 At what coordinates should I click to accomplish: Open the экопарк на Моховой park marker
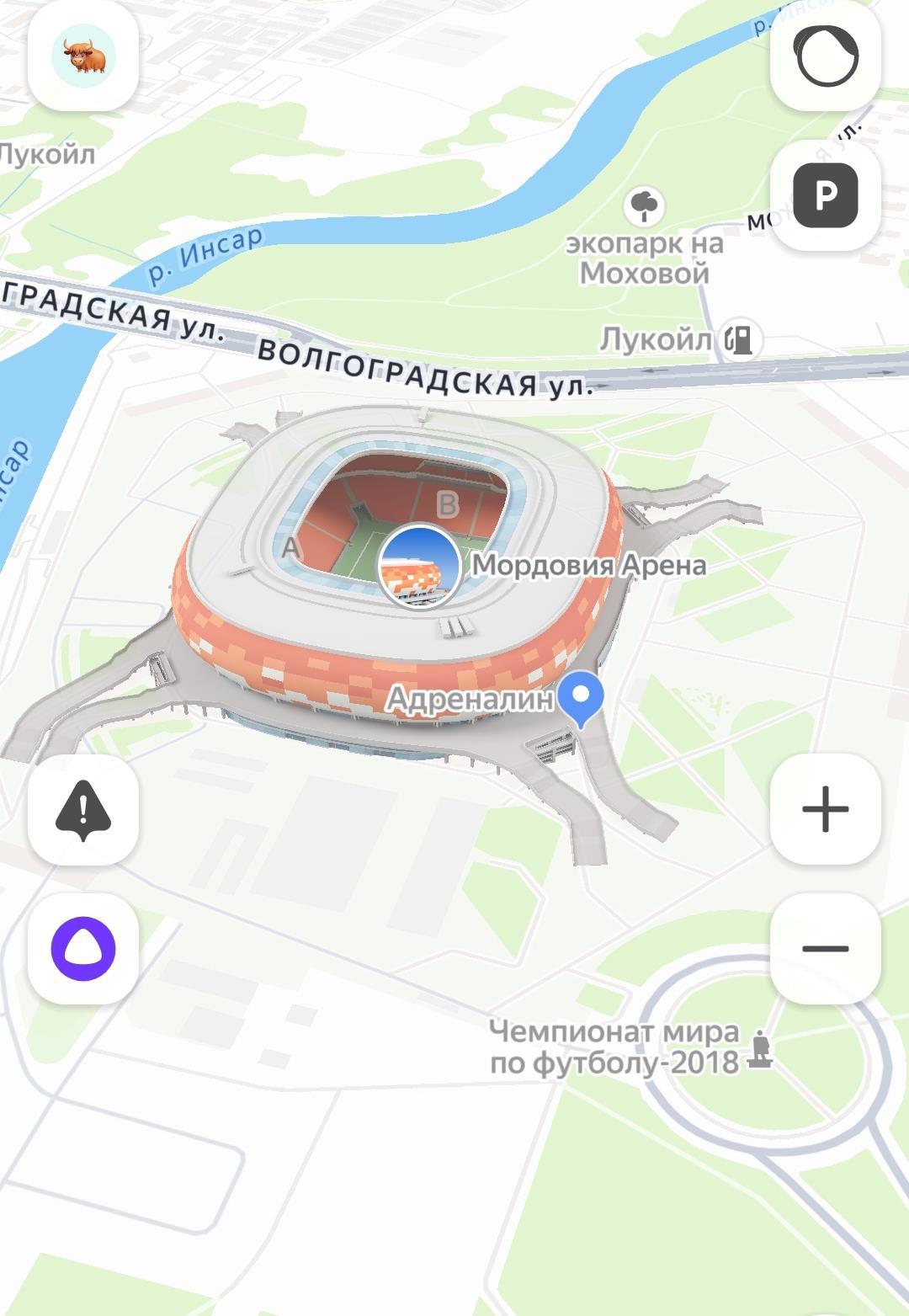(x=645, y=206)
